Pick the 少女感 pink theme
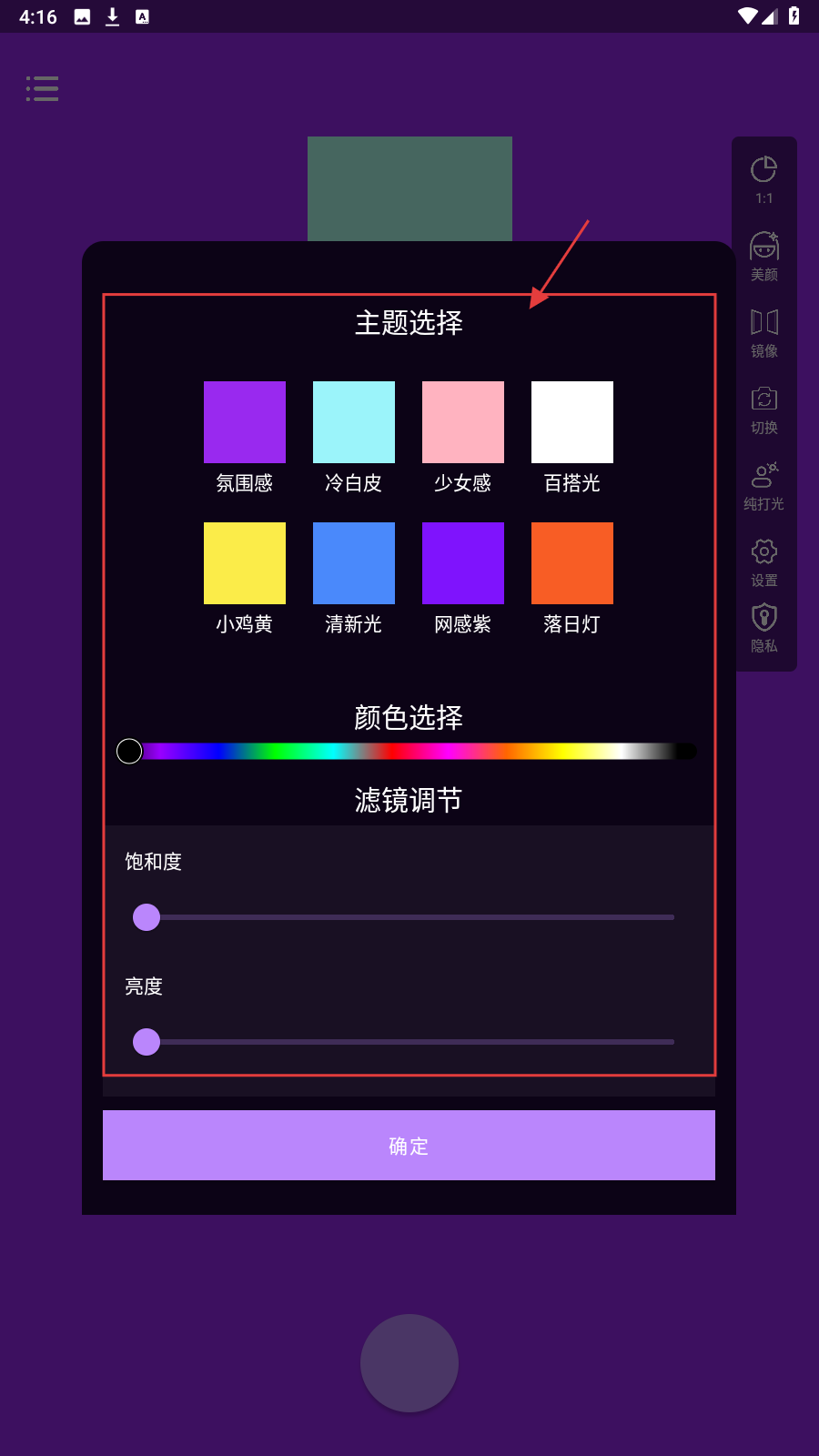The image size is (819, 1456). click(462, 422)
